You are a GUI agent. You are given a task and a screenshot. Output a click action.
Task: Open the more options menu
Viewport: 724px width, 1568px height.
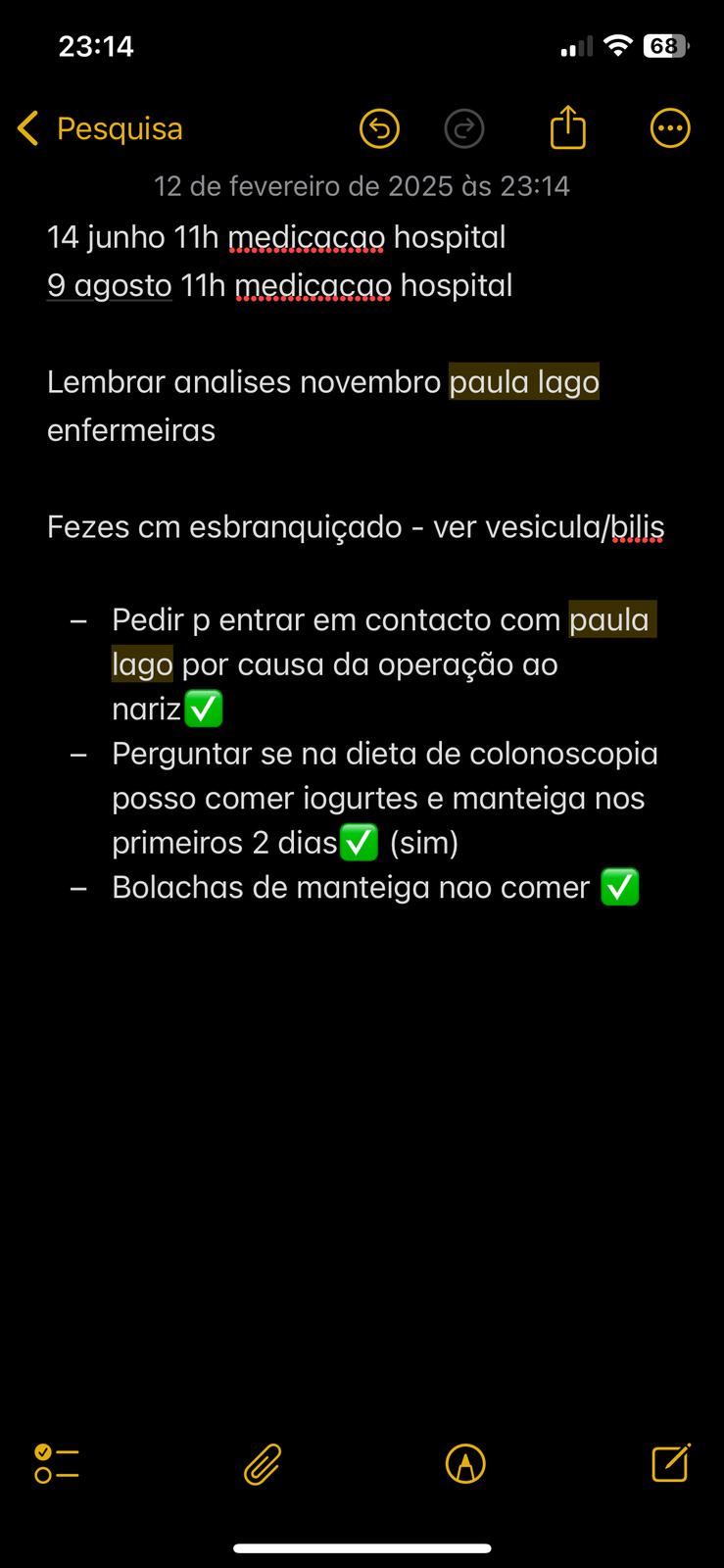(670, 128)
